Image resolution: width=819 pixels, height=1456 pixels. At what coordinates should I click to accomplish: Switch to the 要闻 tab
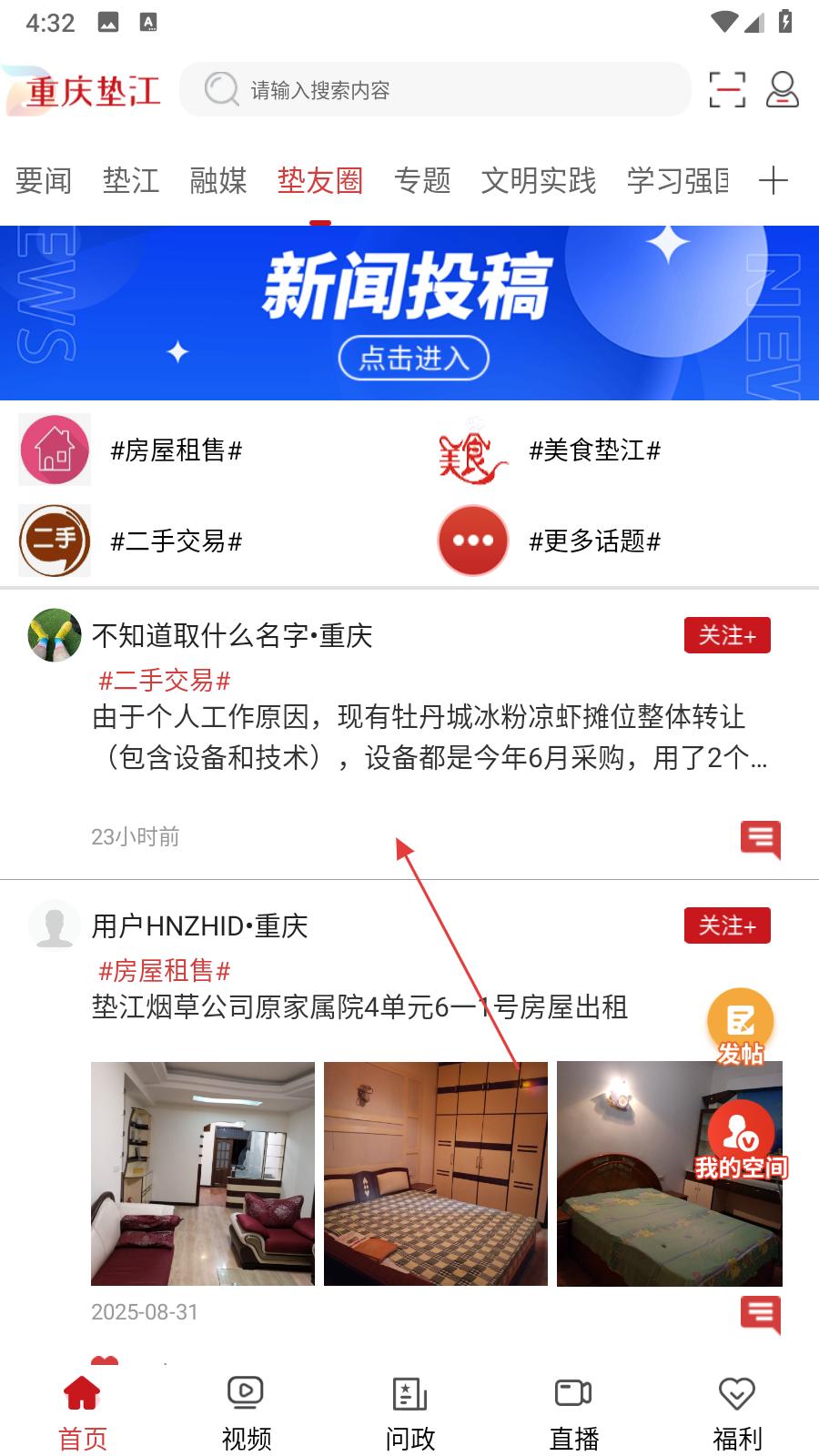(x=44, y=180)
